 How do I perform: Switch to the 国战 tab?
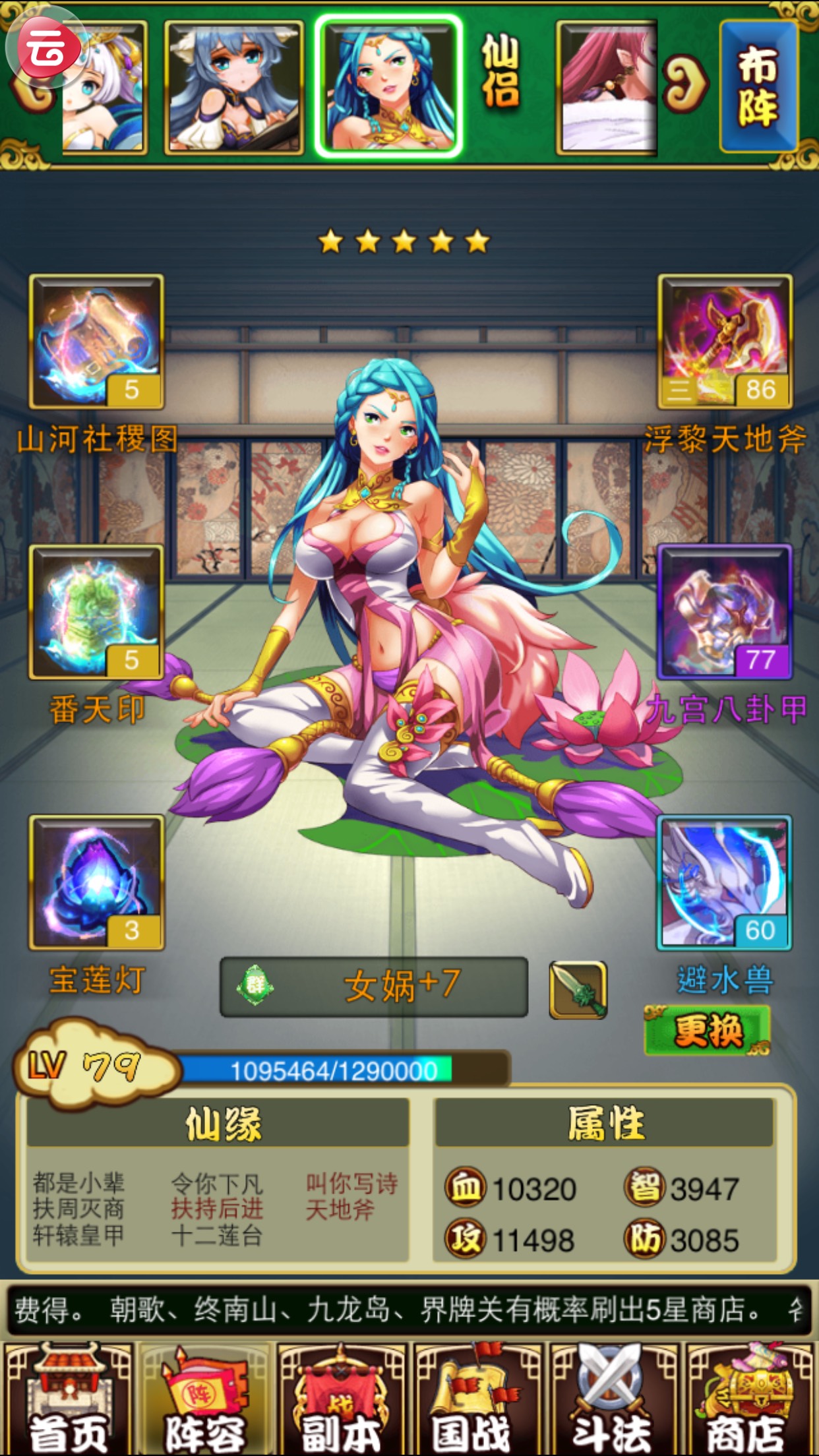[477, 1398]
